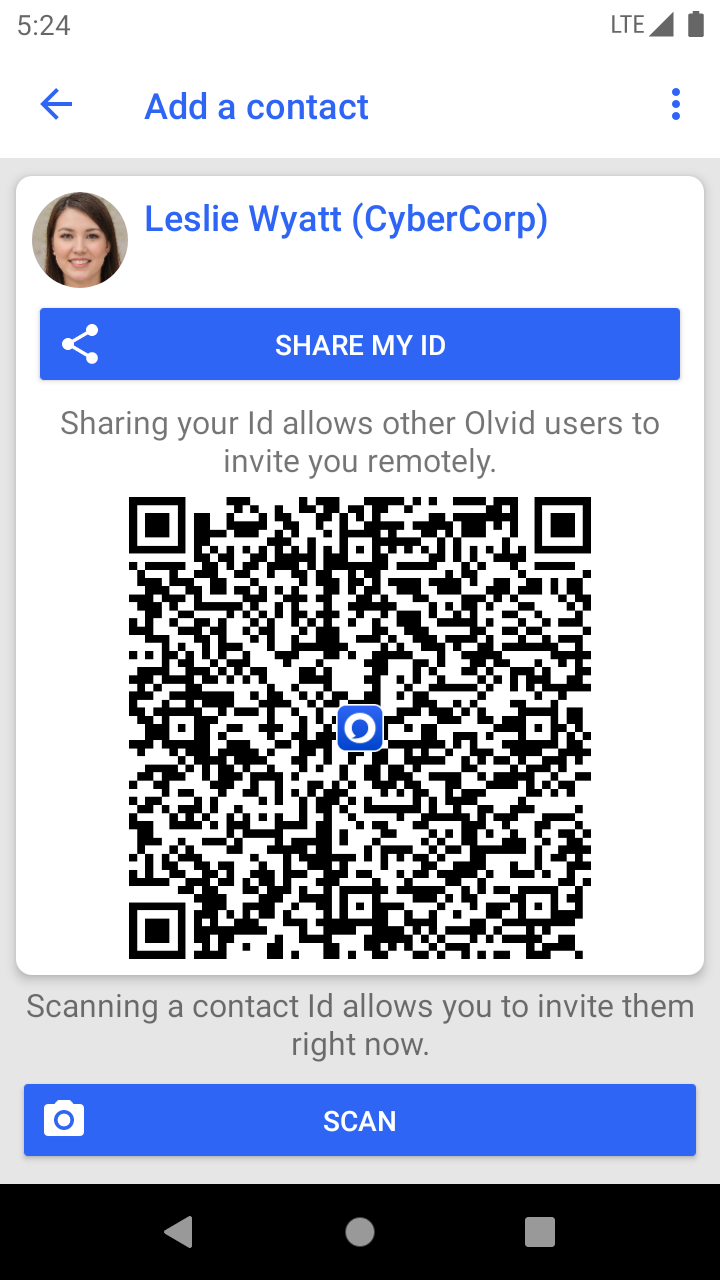The height and width of the screenshot is (1280, 720).
Task: Go back using the app bar arrow
Action: pyautogui.click(x=56, y=105)
